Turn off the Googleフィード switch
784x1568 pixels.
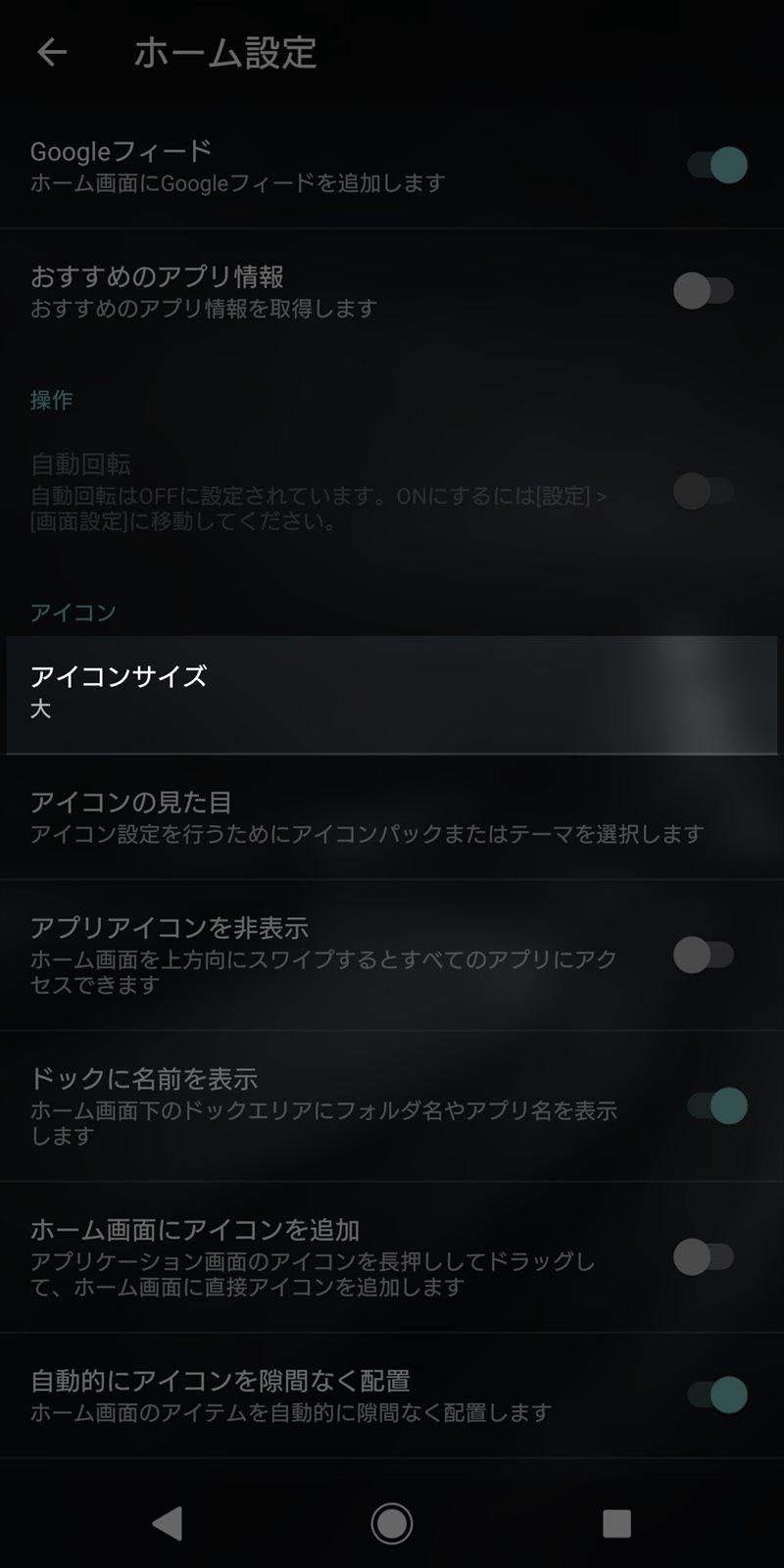[716, 165]
